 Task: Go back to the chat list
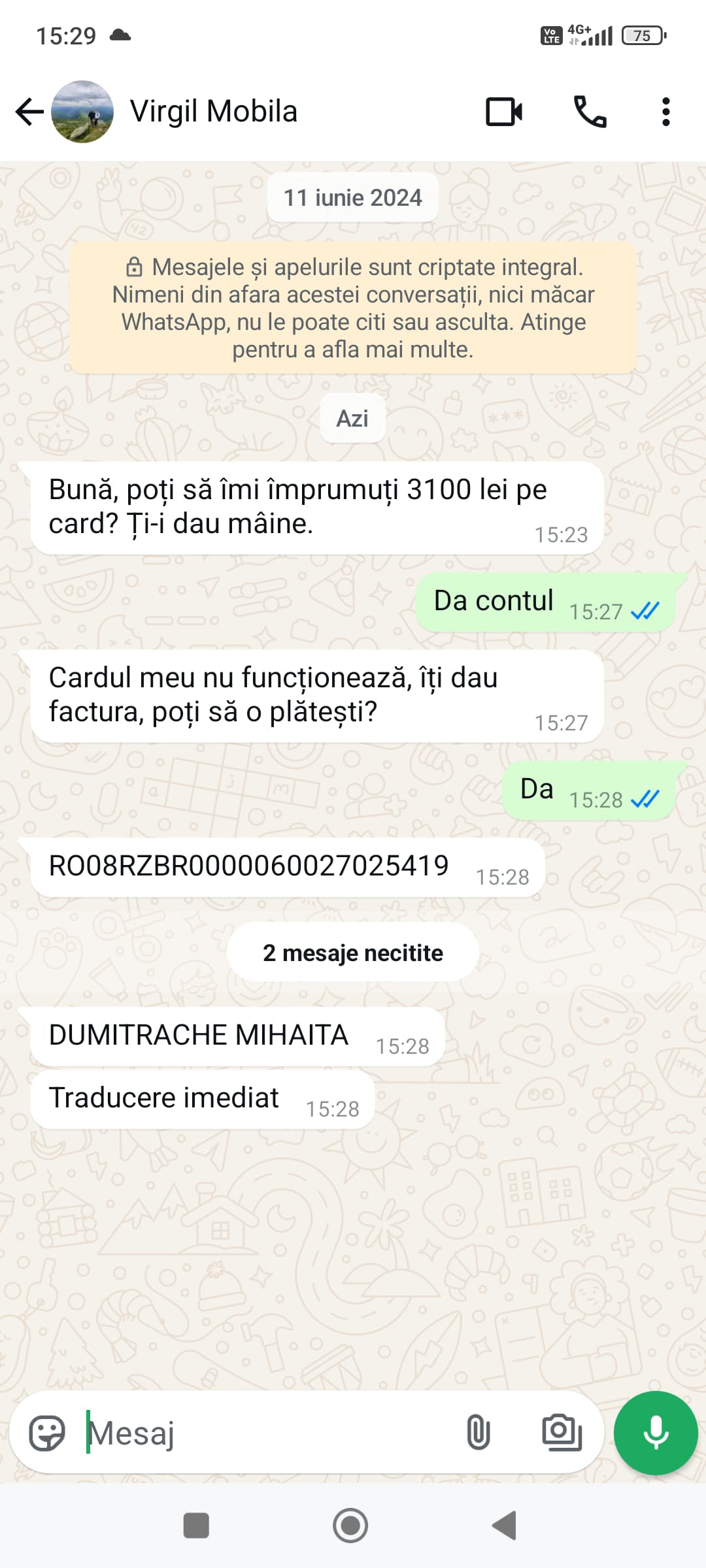tap(29, 112)
